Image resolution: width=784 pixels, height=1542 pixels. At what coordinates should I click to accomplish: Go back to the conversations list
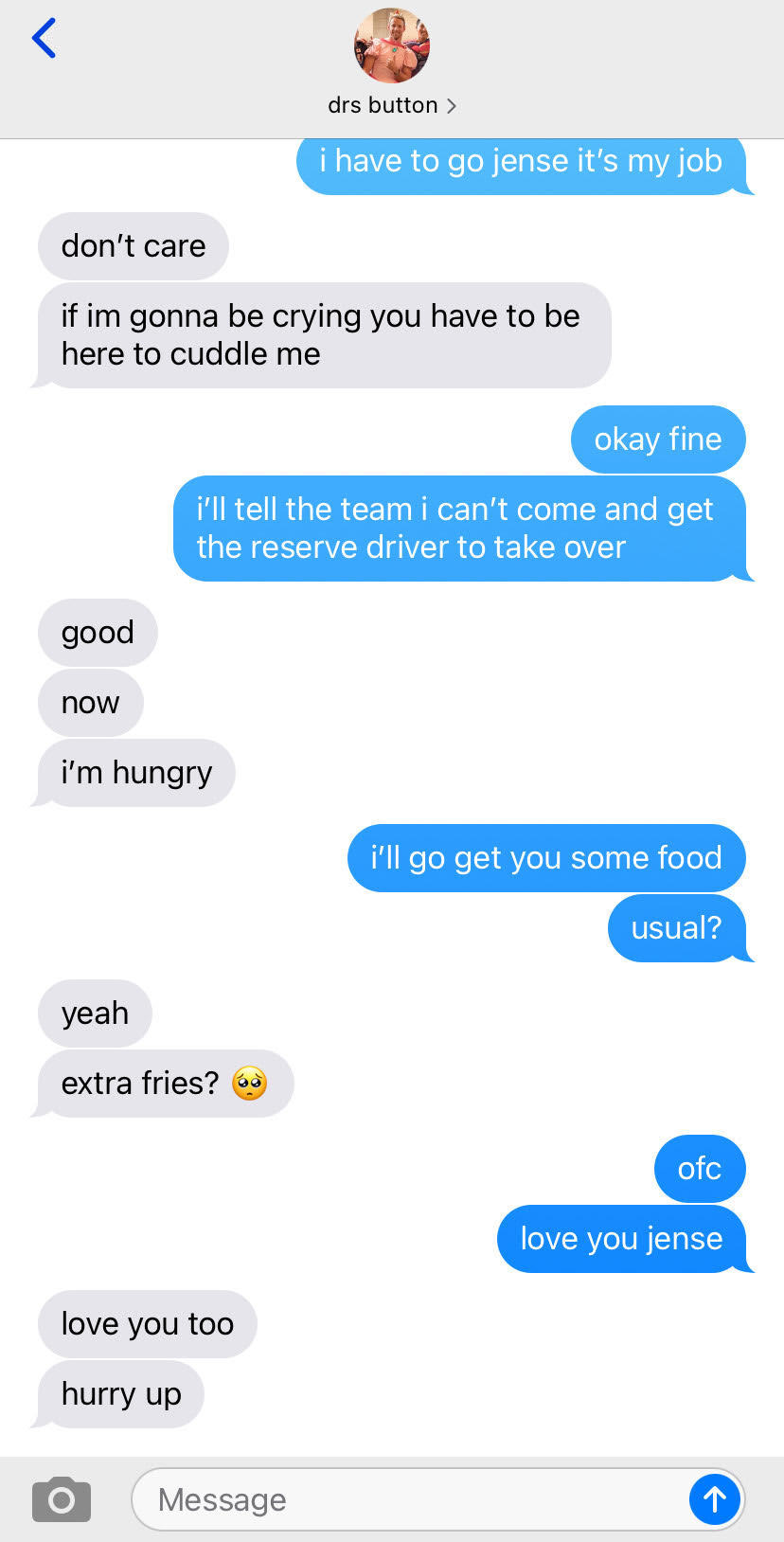coord(44,39)
